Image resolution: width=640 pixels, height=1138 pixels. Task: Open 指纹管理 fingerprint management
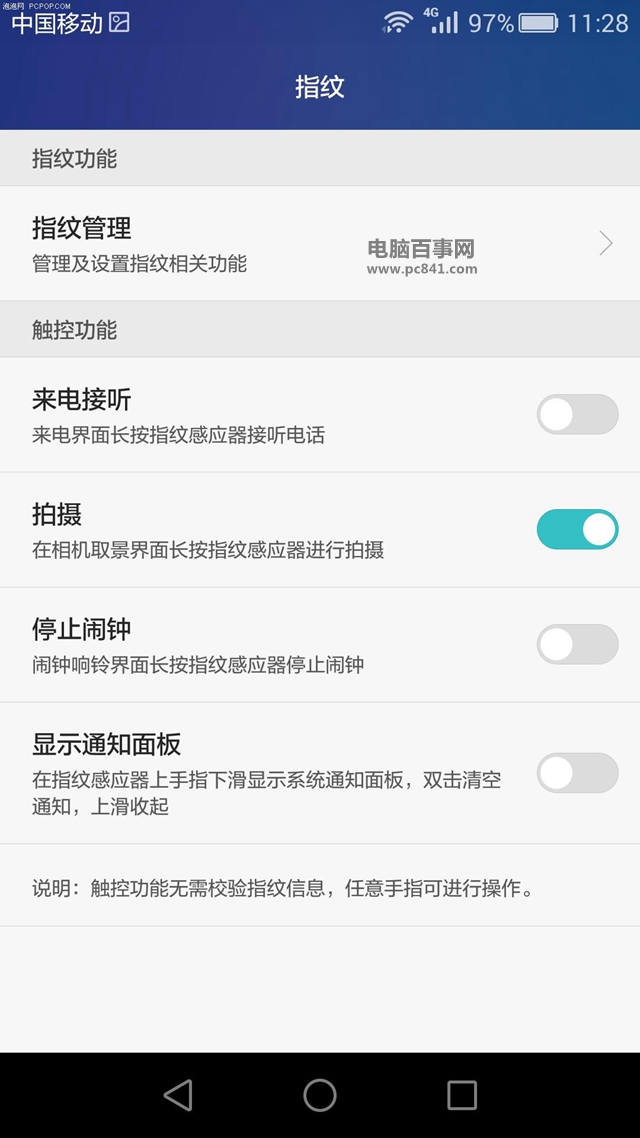pos(320,243)
